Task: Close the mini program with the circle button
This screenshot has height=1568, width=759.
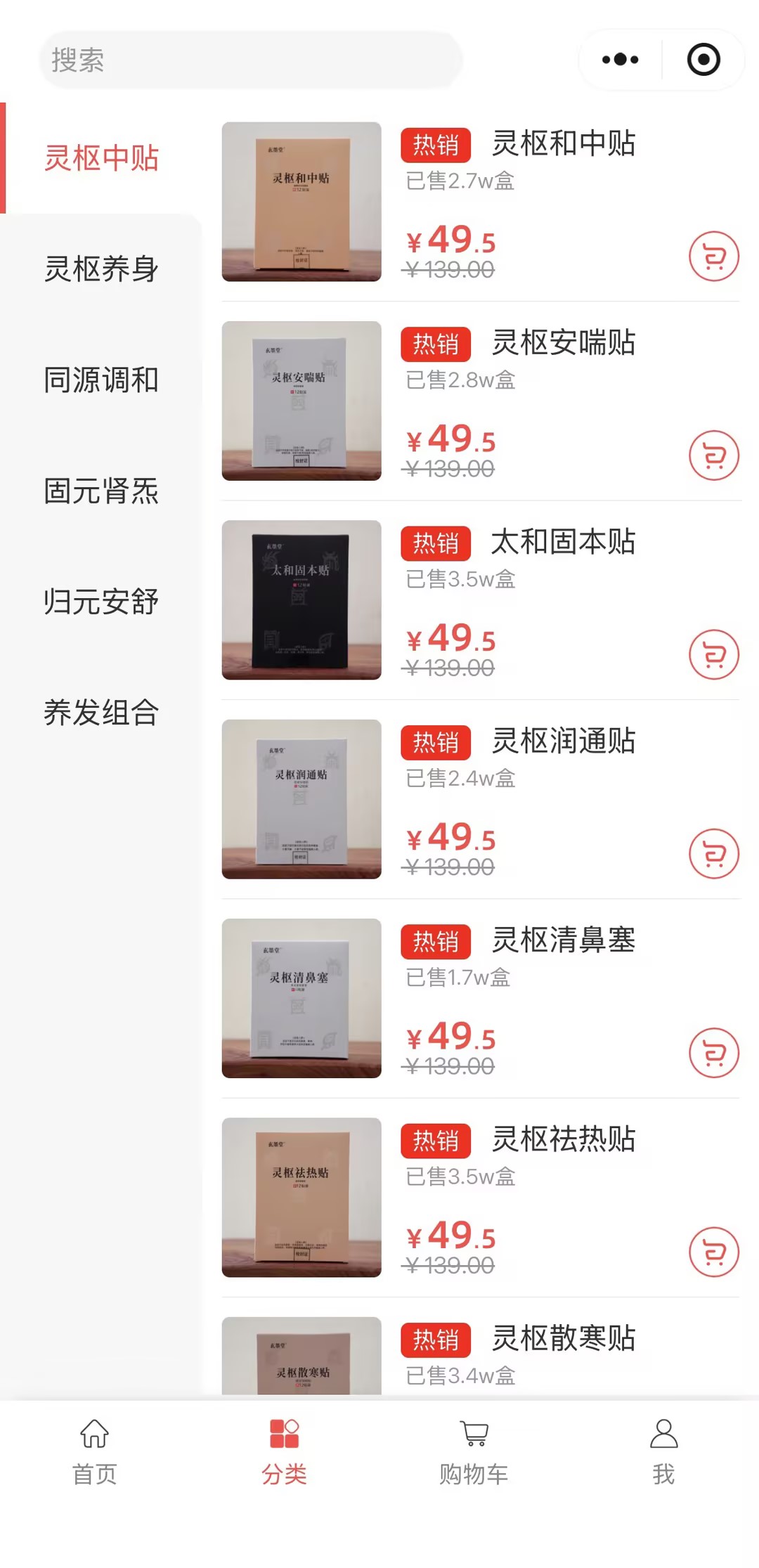Action: pyautogui.click(x=703, y=60)
